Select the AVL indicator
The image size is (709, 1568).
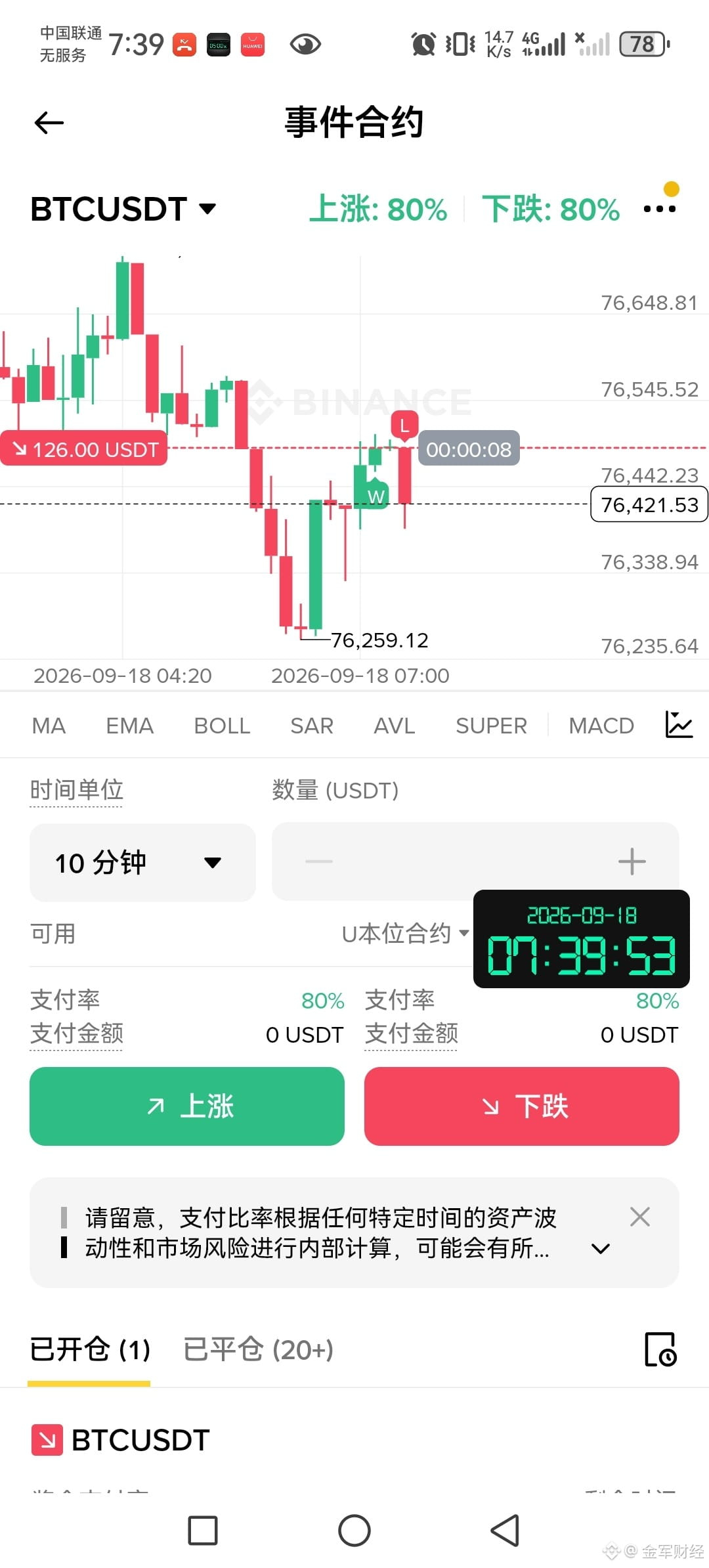395,726
